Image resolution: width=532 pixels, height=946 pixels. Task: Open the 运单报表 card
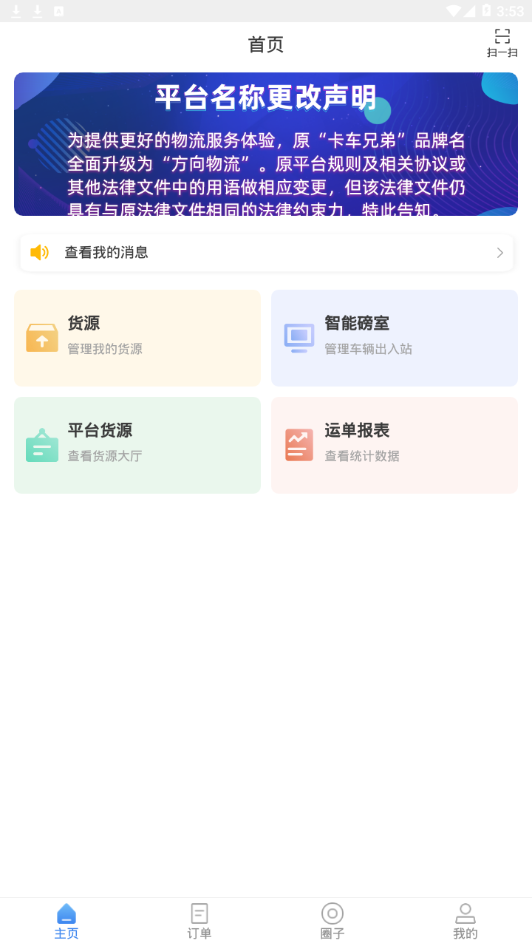(394, 445)
